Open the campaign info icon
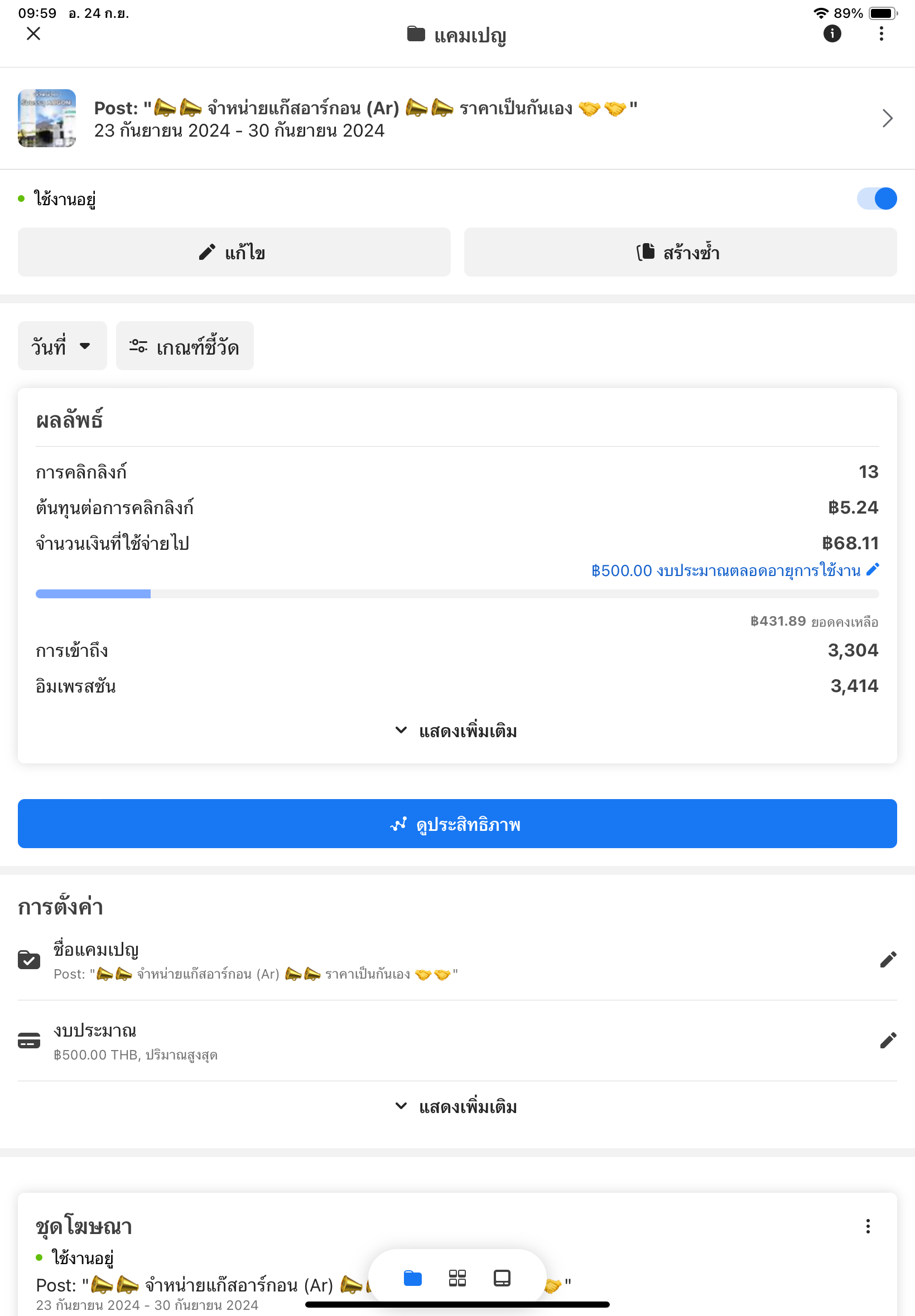This screenshot has height=1316, width=915. [x=832, y=34]
